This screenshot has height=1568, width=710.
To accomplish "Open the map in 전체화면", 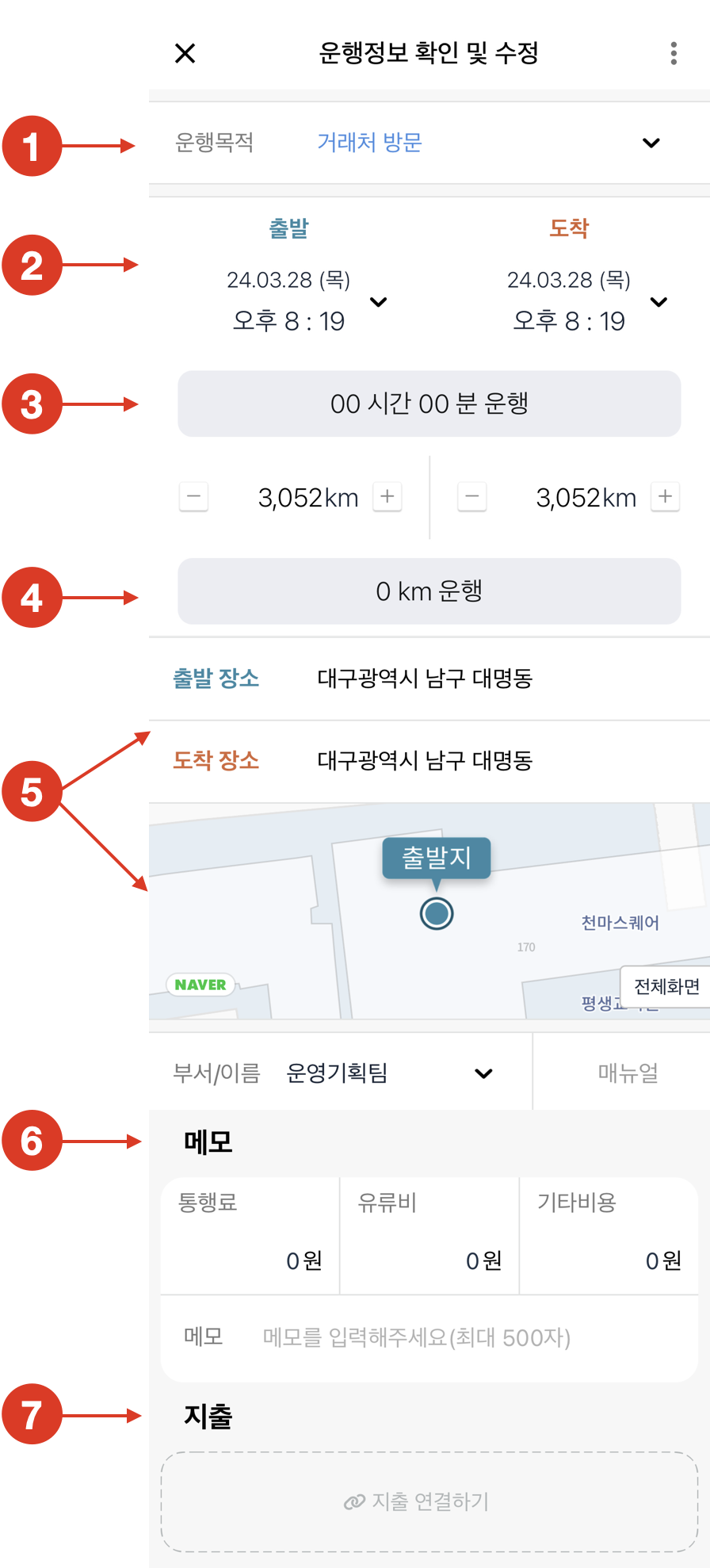I will (666, 986).
